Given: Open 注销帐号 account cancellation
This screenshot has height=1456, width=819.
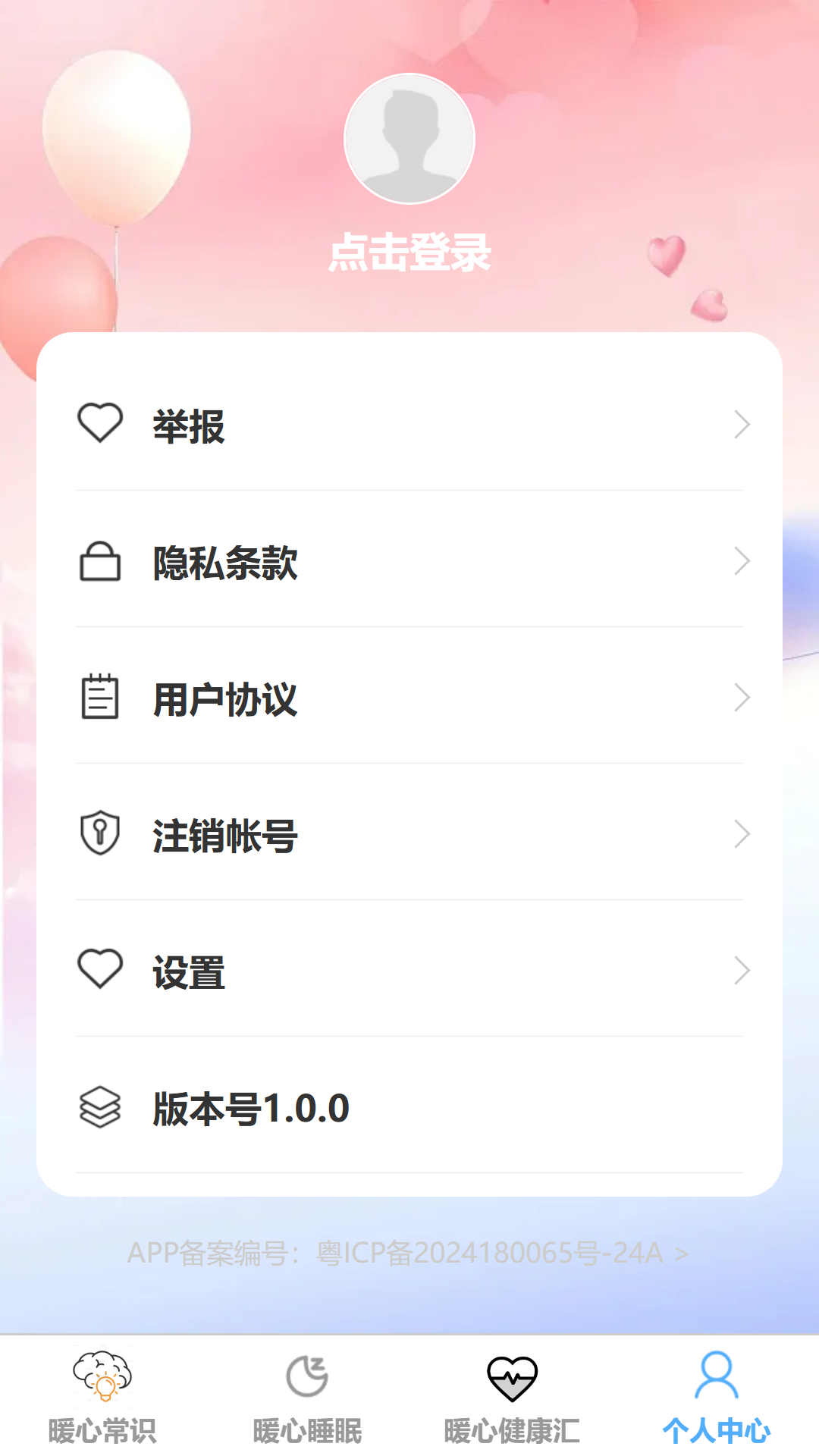Looking at the screenshot, I should click(x=409, y=835).
